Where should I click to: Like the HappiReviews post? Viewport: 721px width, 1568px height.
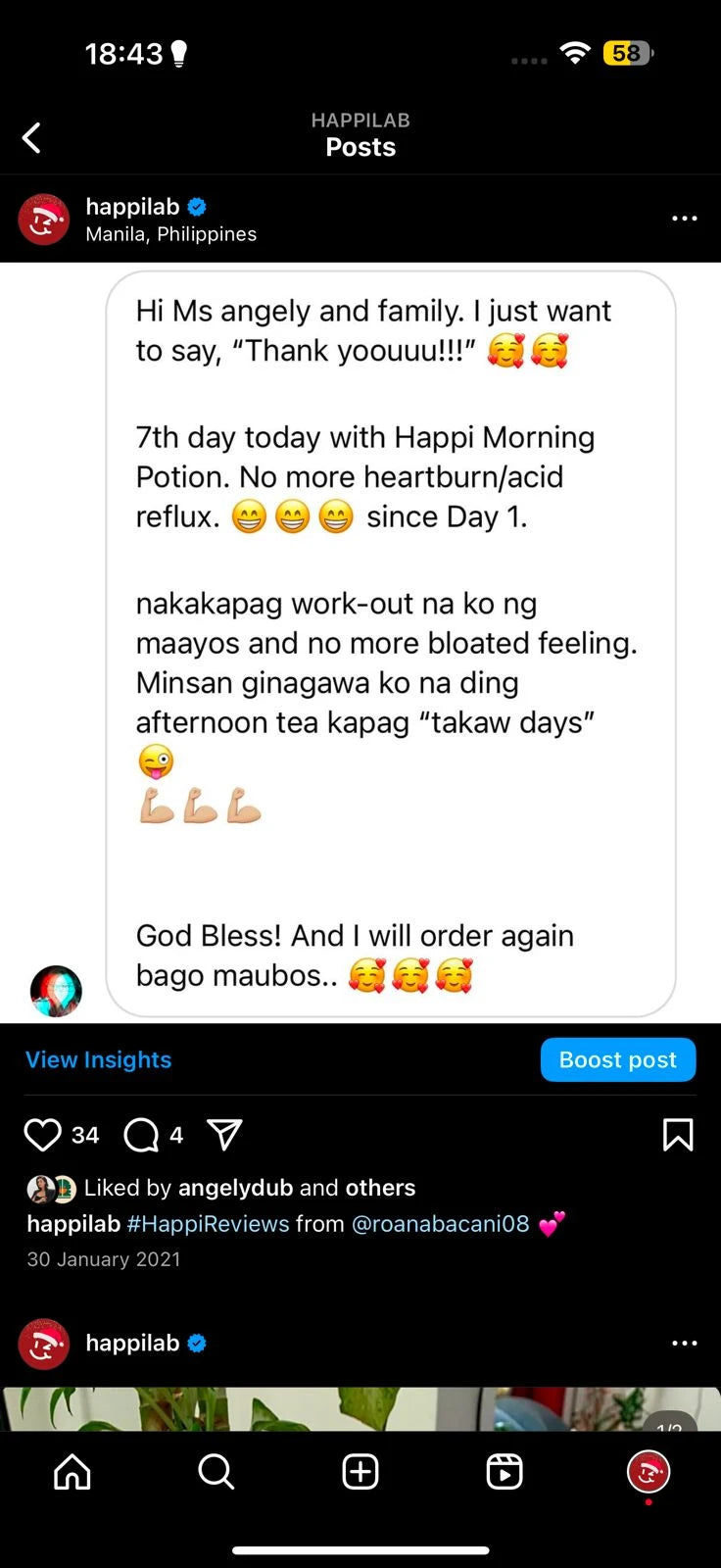pyautogui.click(x=42, y=1135)
